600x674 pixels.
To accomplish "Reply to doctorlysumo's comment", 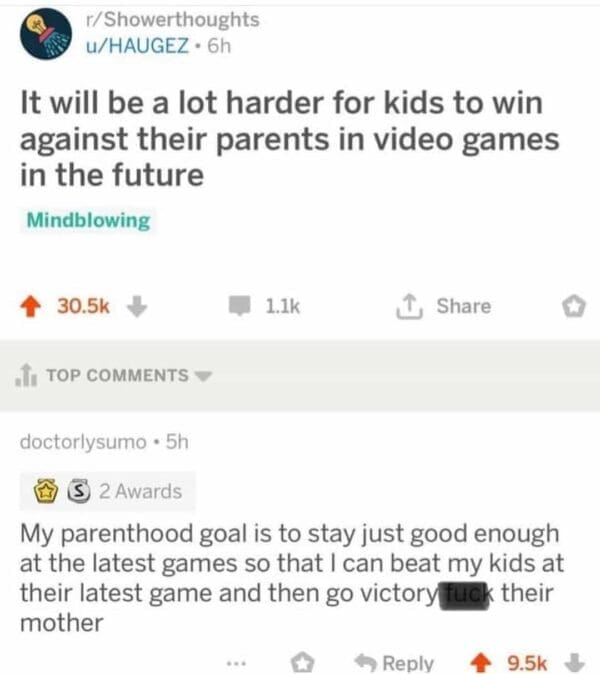I will click(x=398, y=662).
